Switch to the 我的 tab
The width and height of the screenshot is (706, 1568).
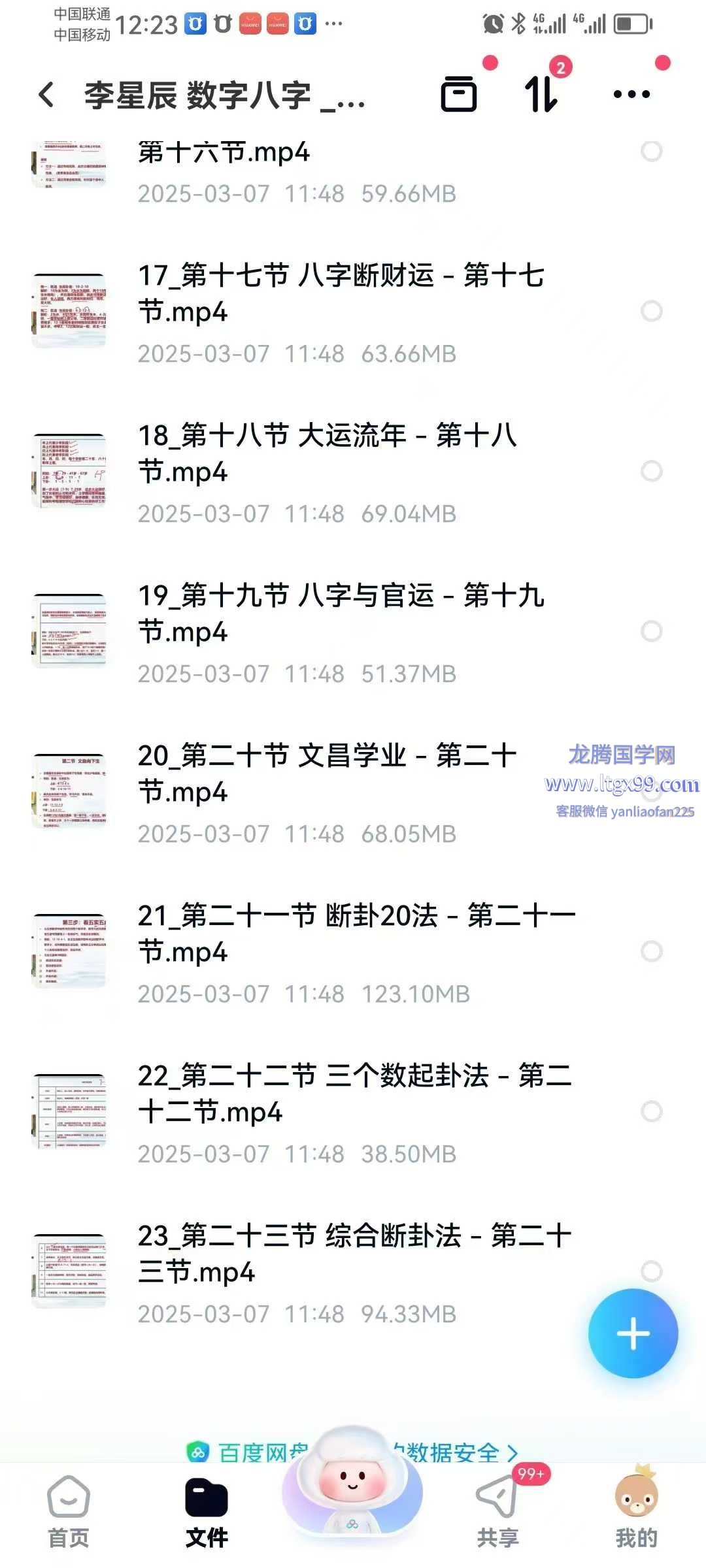[635, 1511]
